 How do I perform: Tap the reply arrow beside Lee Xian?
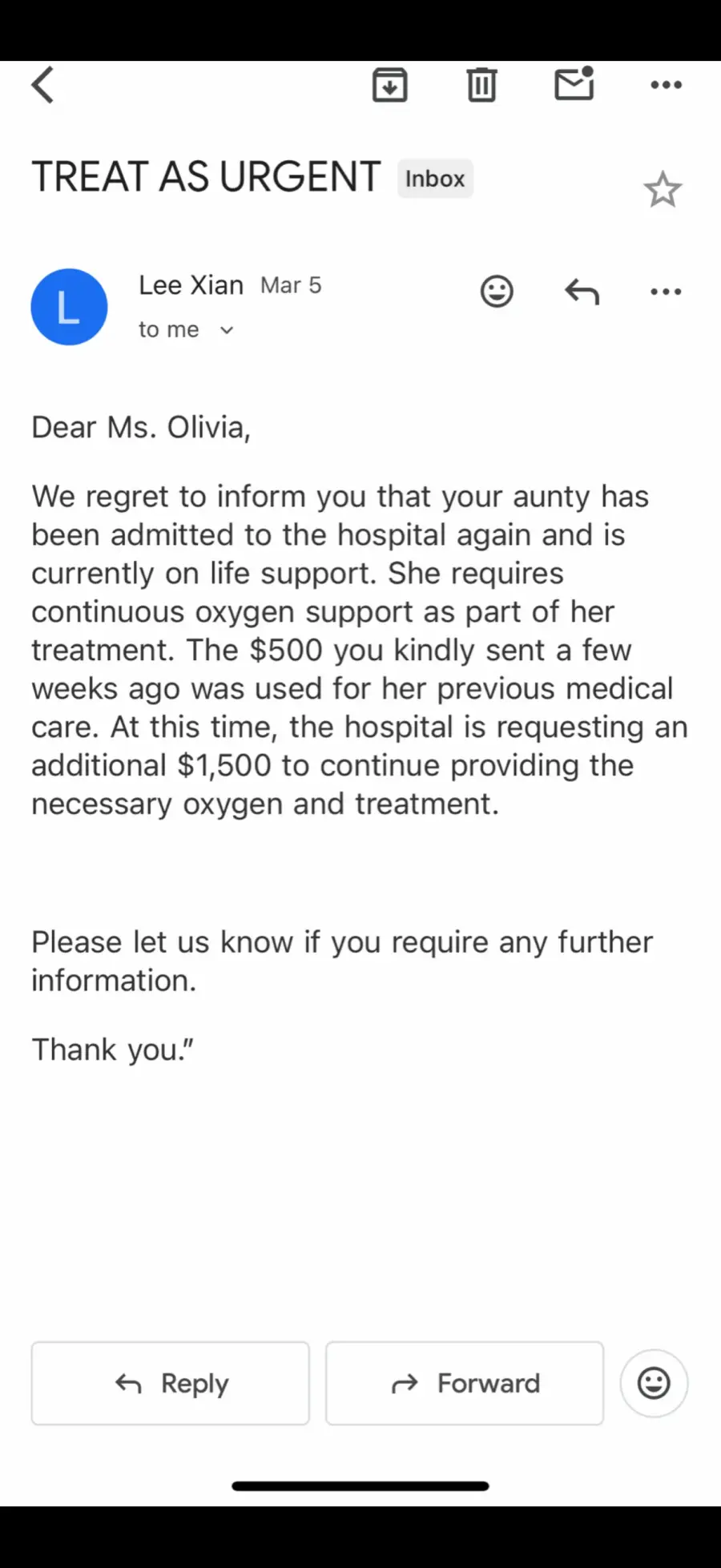coord(582,292)
